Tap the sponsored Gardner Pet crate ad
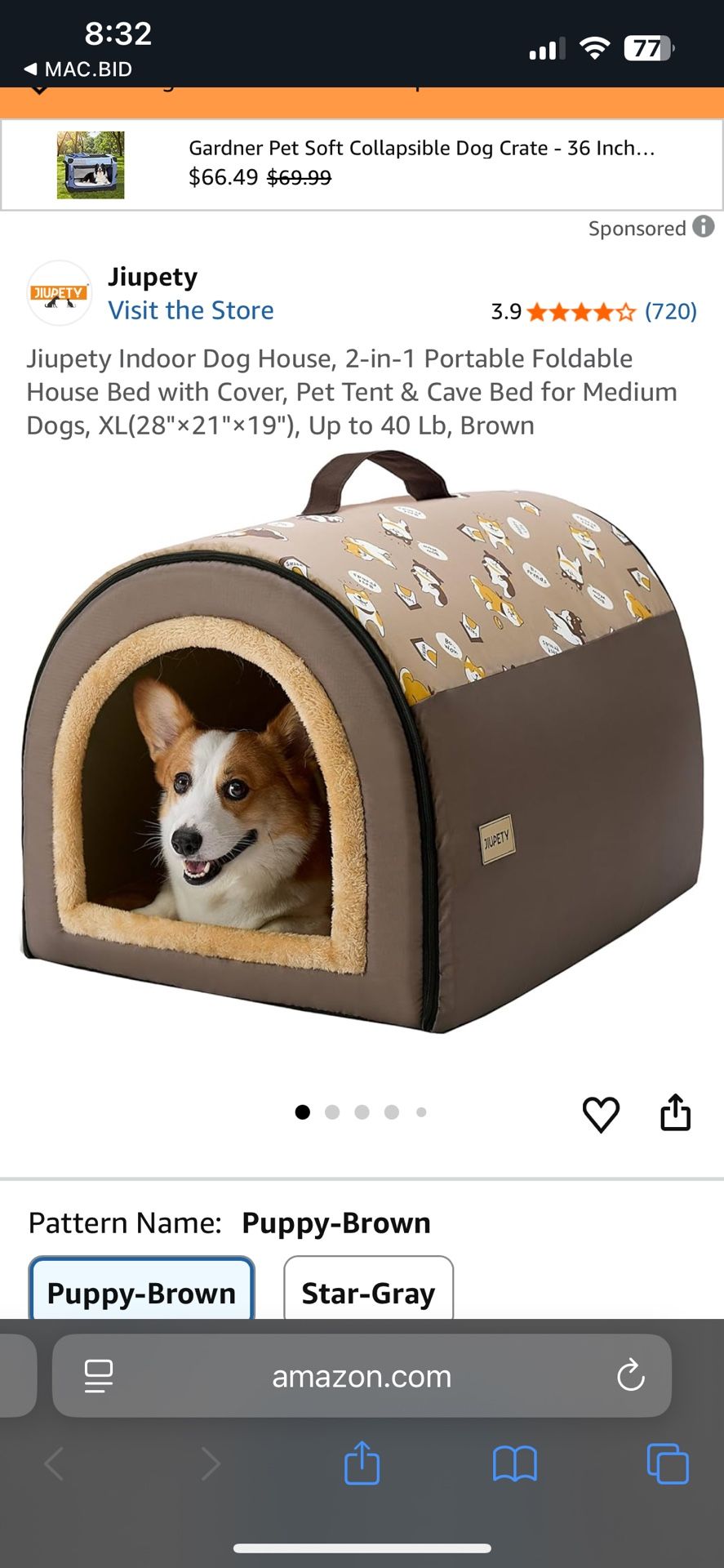724x1568 pixels. [359, 163]
